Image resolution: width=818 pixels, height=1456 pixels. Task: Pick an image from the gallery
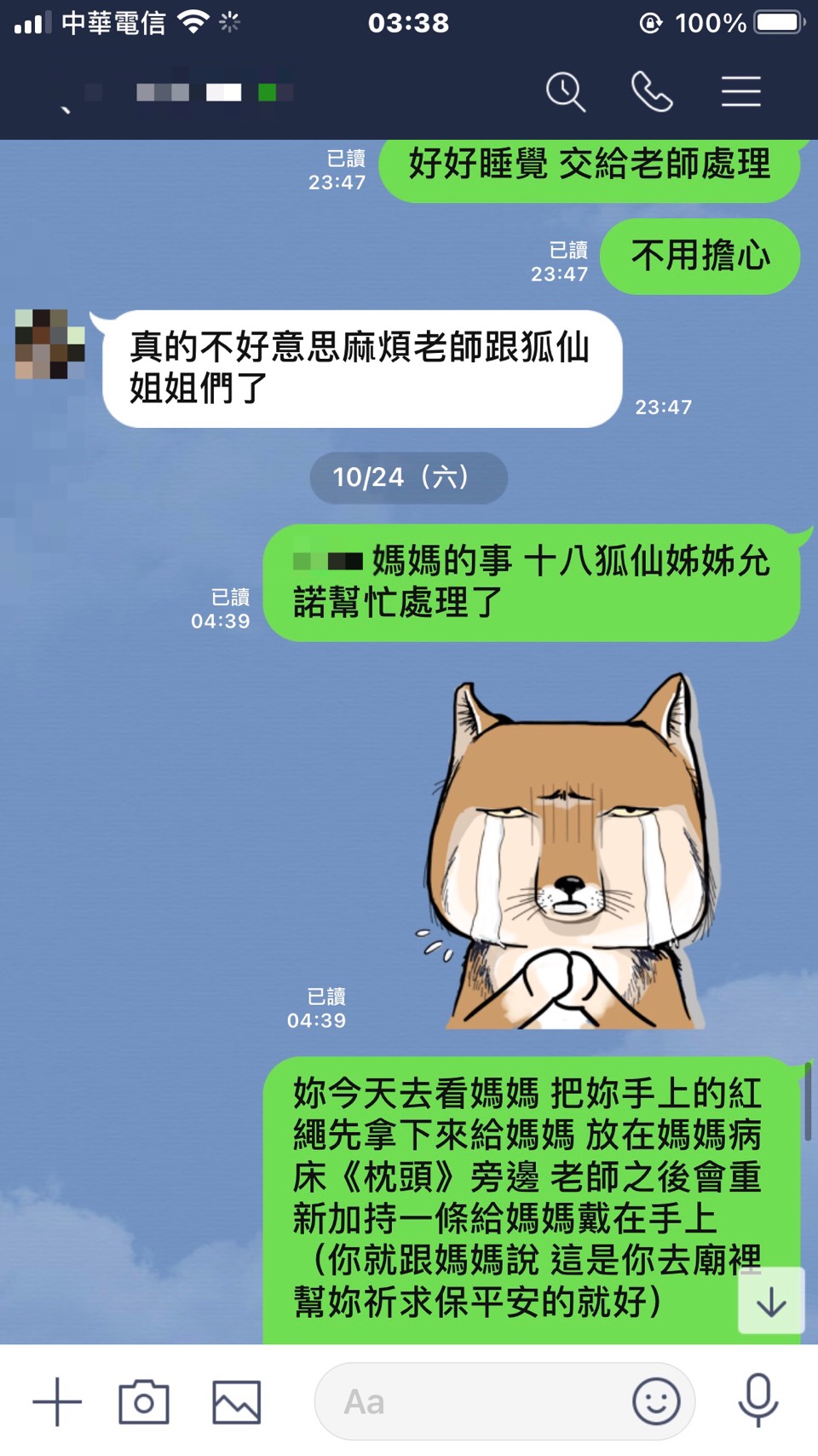click(236, 1402)
